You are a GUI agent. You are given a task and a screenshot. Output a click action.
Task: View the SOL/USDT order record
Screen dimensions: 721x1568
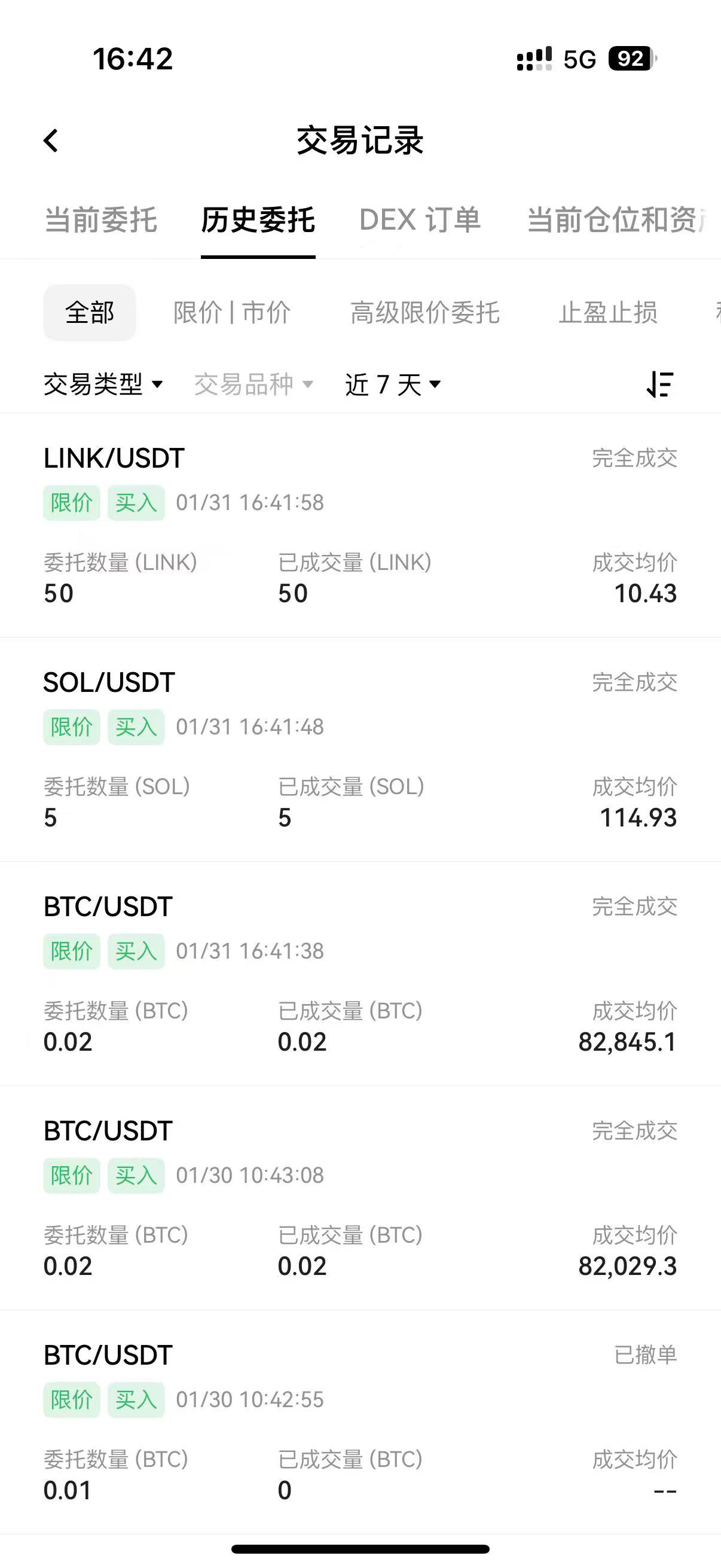(x=360, y=749)
